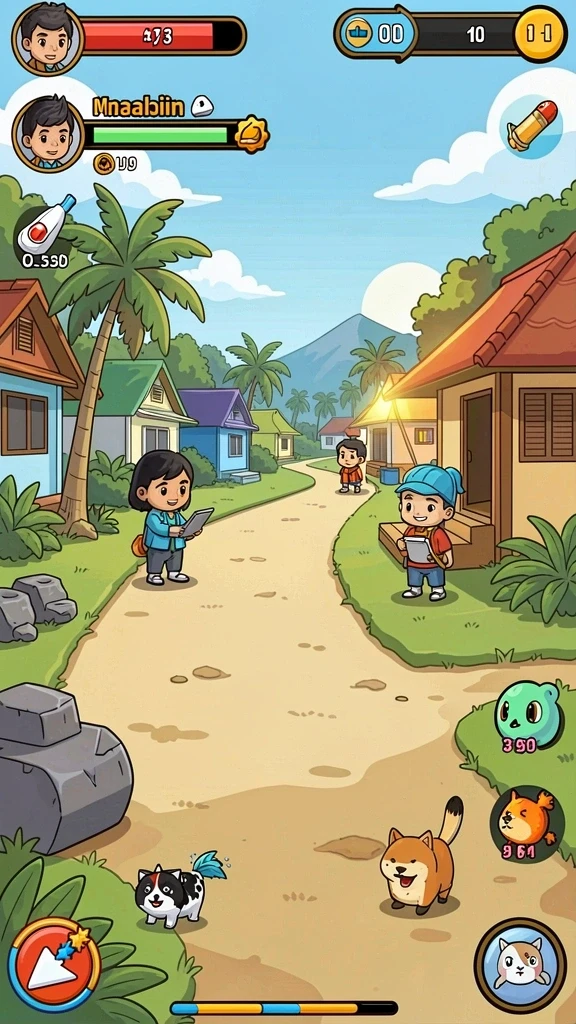
Task: Tap the red arrow action button
Action: [x=54, y=965]
